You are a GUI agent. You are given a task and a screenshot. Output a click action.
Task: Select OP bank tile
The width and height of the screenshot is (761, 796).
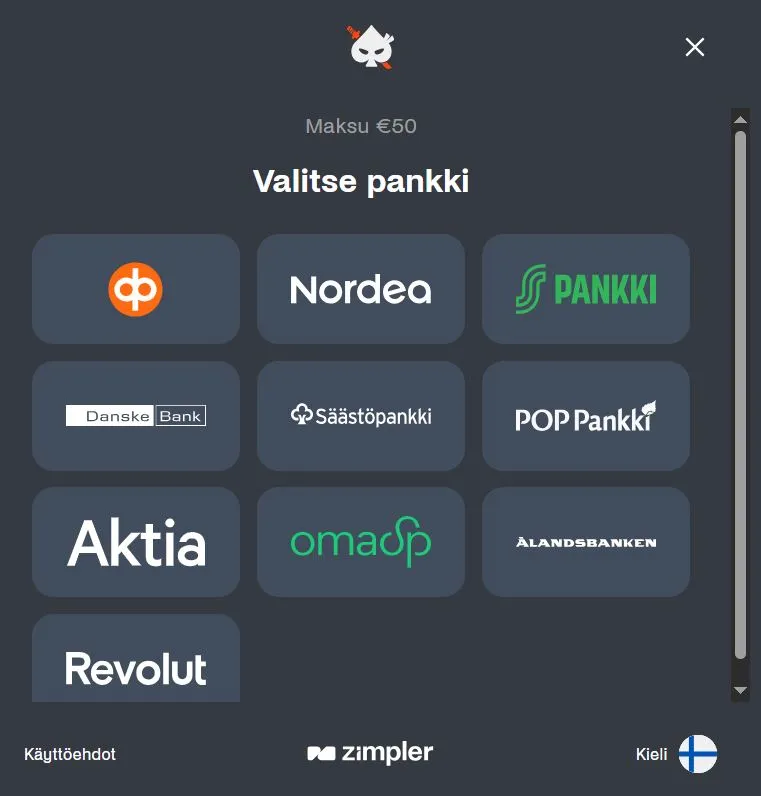point(136,289)
